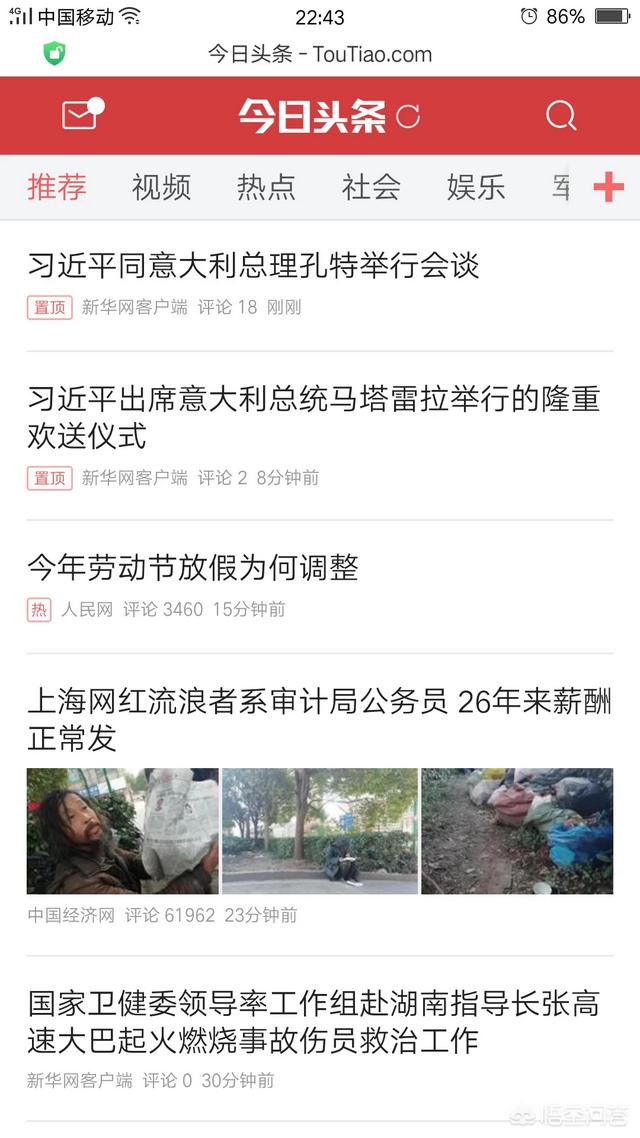640x1138 pixels.
Task: Tap the green security lock icon
Action: click(x=55, y=54)
